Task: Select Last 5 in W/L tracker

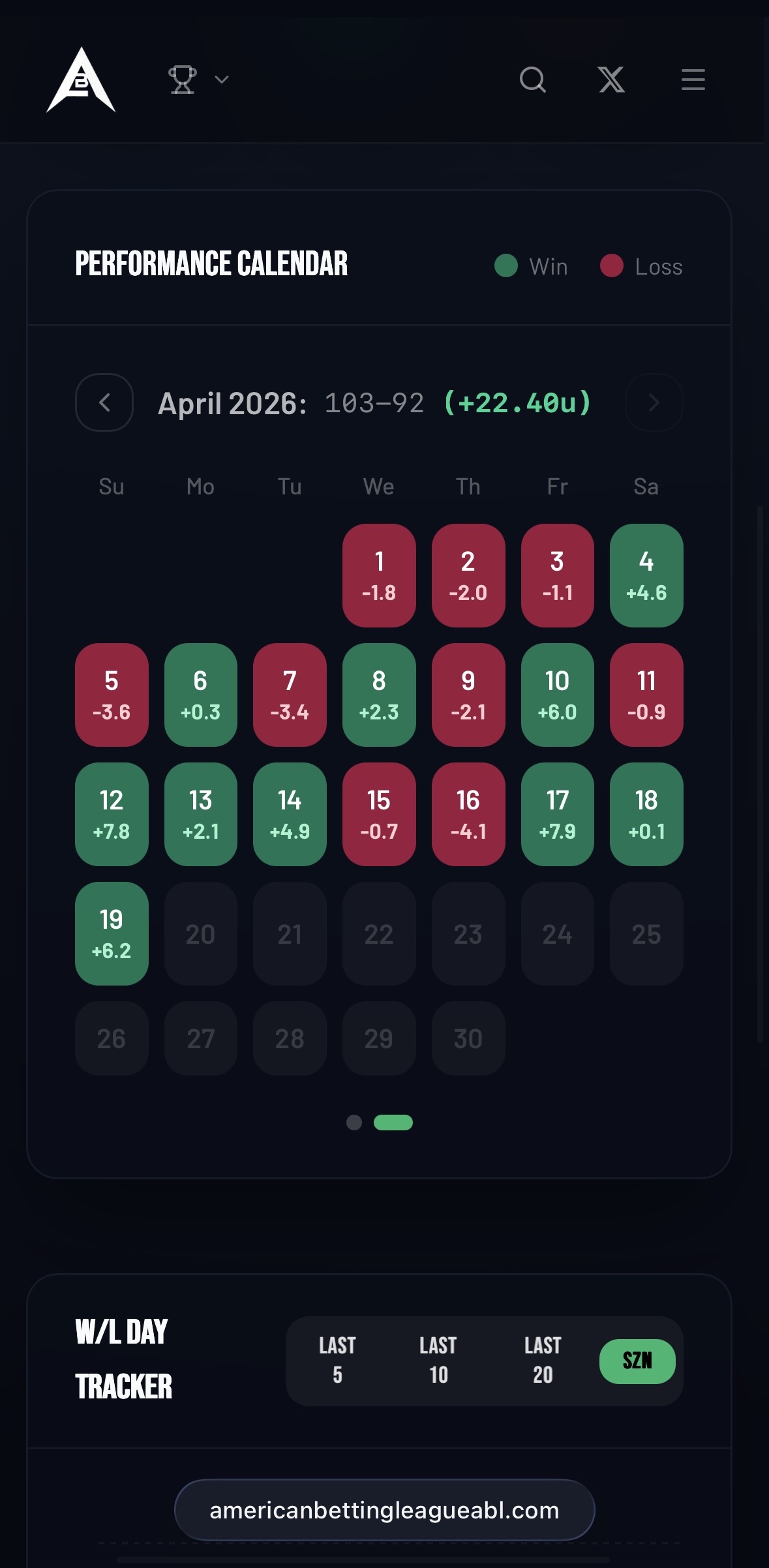Action: [x=337, y=1360]
